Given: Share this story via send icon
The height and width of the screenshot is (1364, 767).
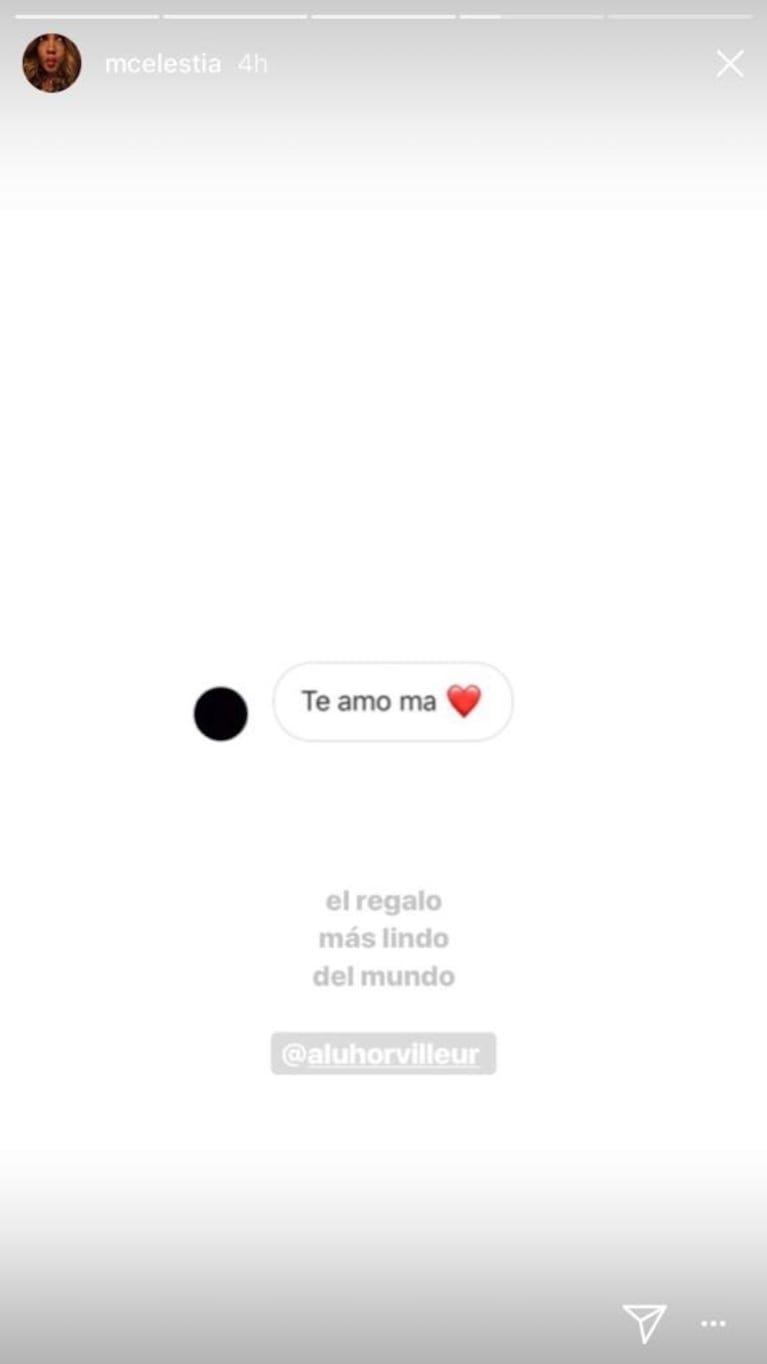Looking at the screenshot, I should pyautogui.click(x=644, y=1323).
